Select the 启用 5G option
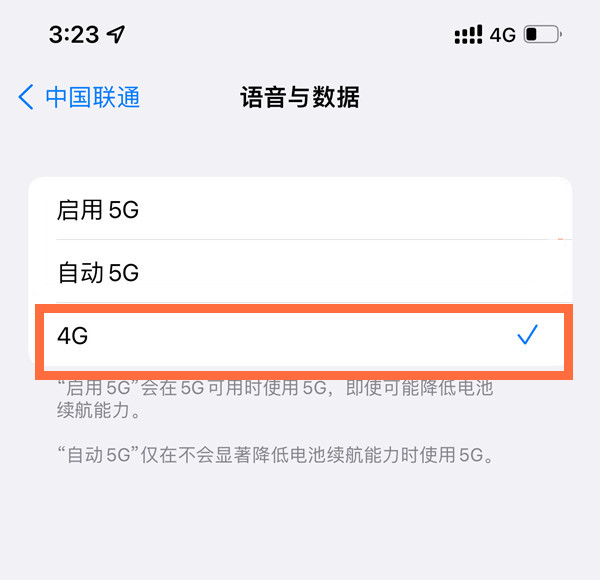 300,211
